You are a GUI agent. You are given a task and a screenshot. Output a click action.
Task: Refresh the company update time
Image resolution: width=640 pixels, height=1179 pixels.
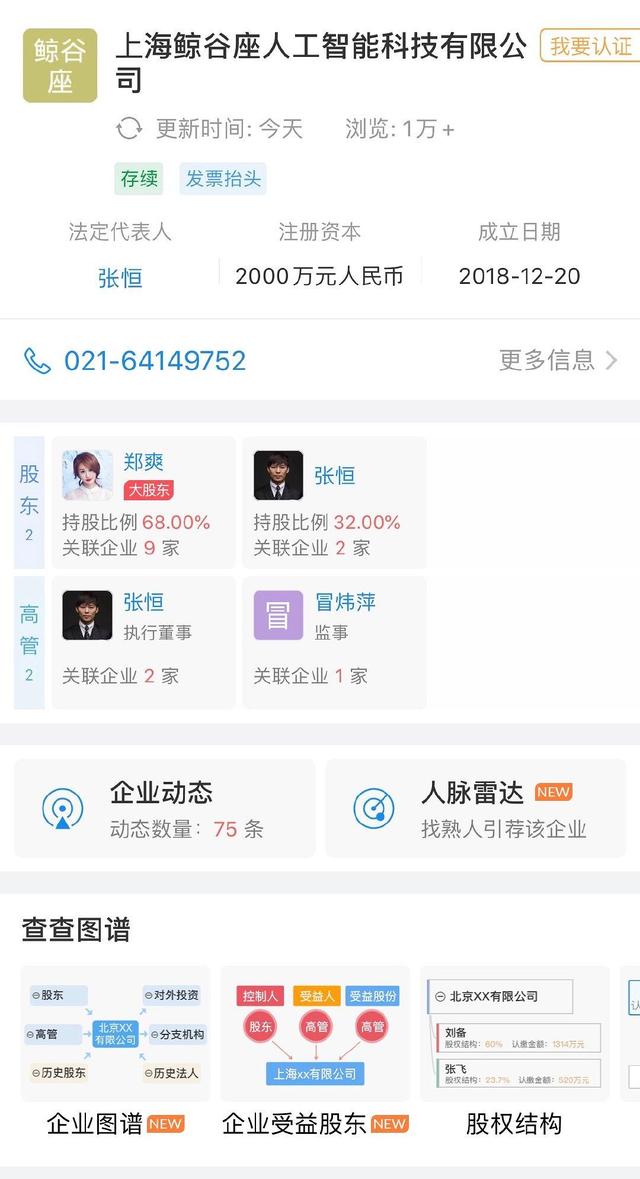(x=130, y=128)
